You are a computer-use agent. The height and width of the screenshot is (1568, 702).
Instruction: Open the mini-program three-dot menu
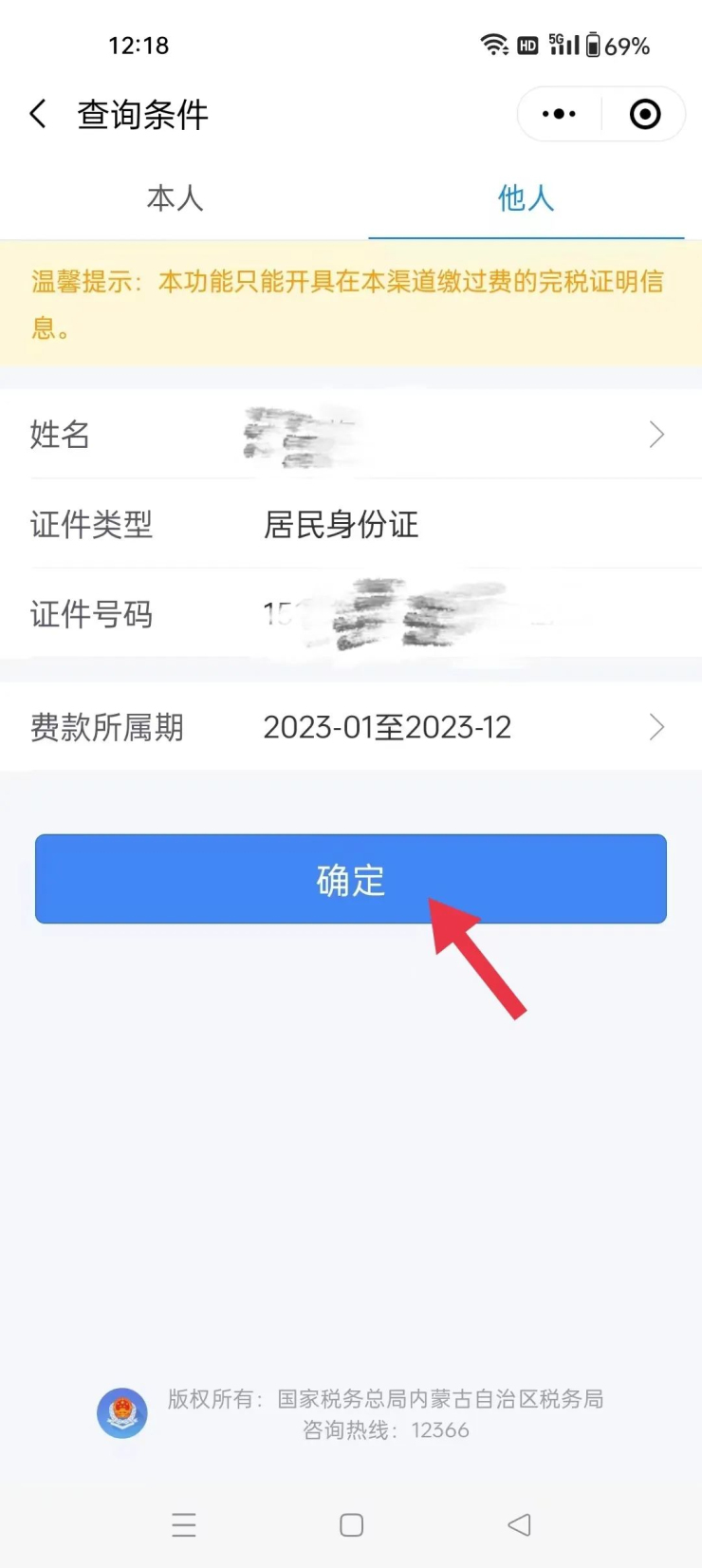(559, 115)
